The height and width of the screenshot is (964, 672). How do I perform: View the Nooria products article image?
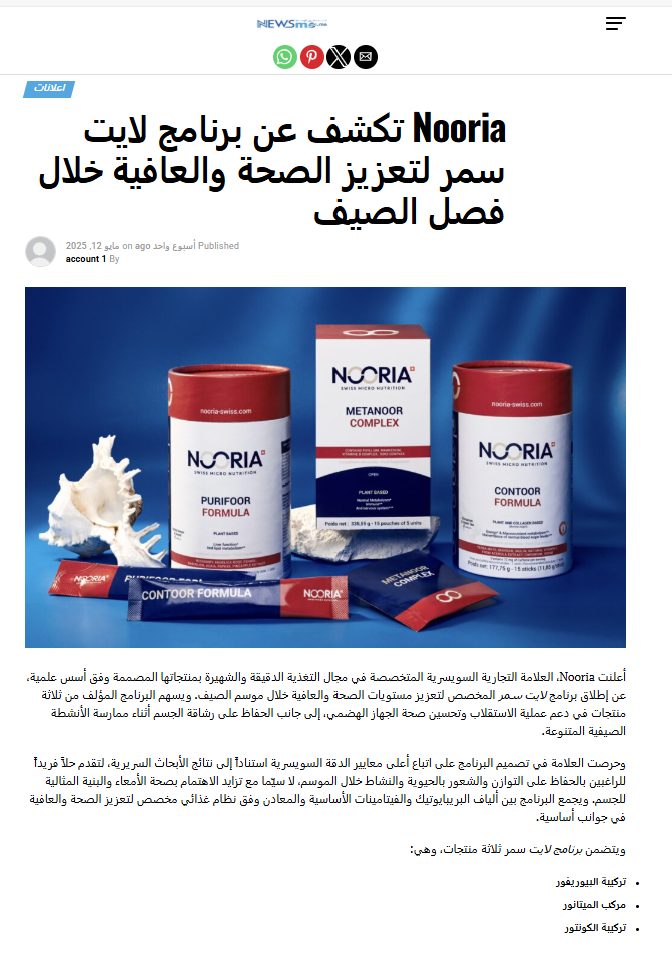tap(325, 467)
